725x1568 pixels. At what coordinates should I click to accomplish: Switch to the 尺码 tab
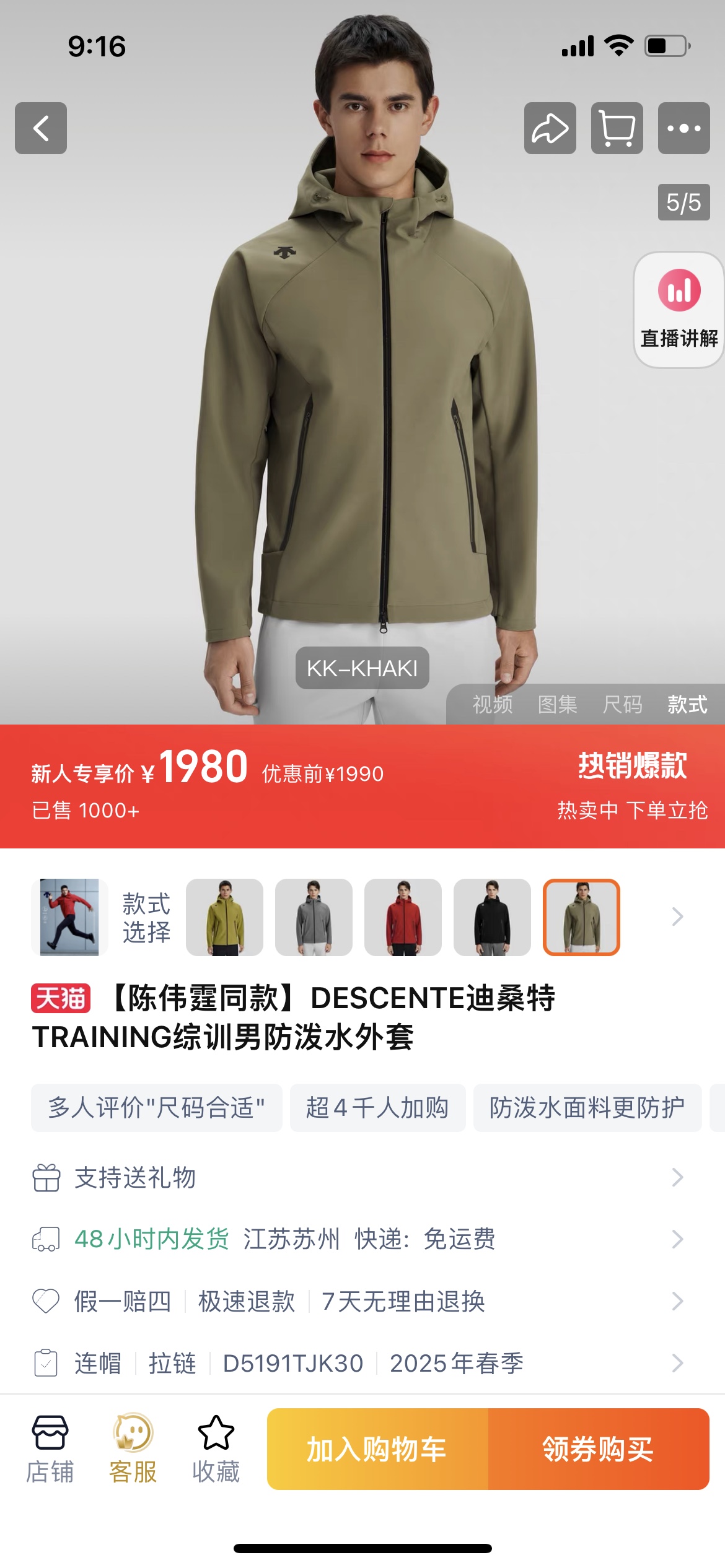point(622,704)
